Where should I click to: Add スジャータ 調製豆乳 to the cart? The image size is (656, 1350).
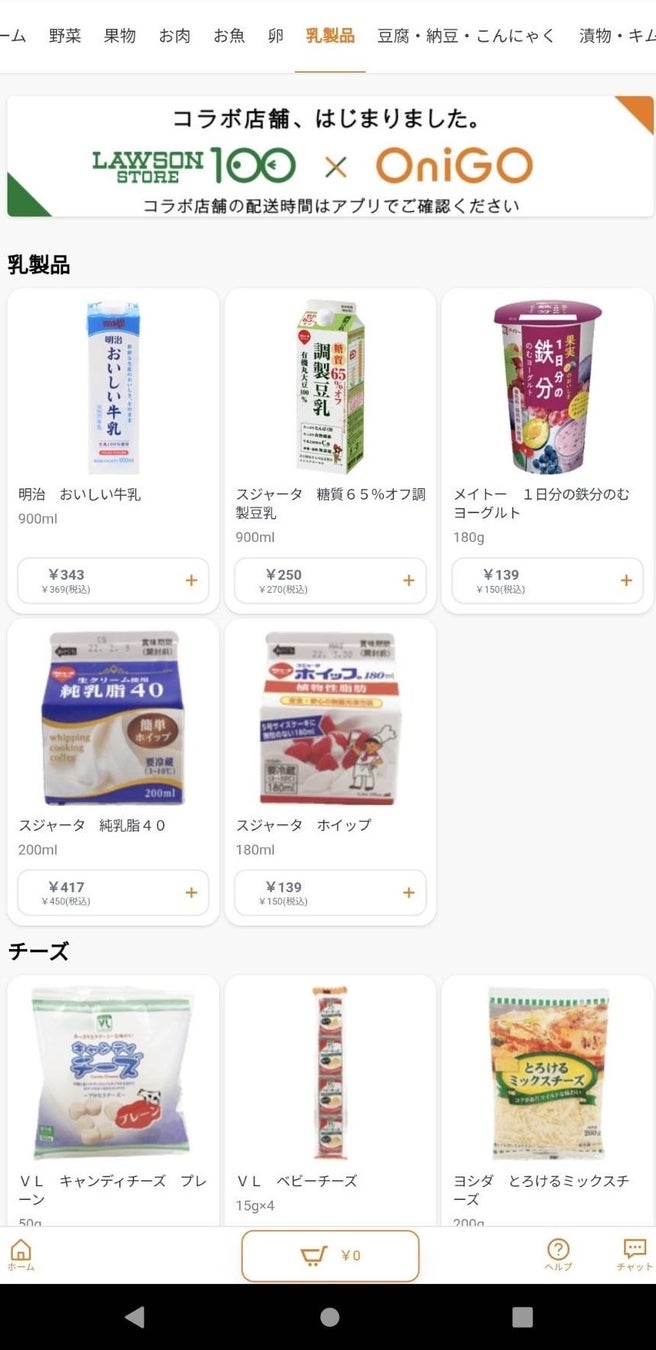(x=408, y=580)
